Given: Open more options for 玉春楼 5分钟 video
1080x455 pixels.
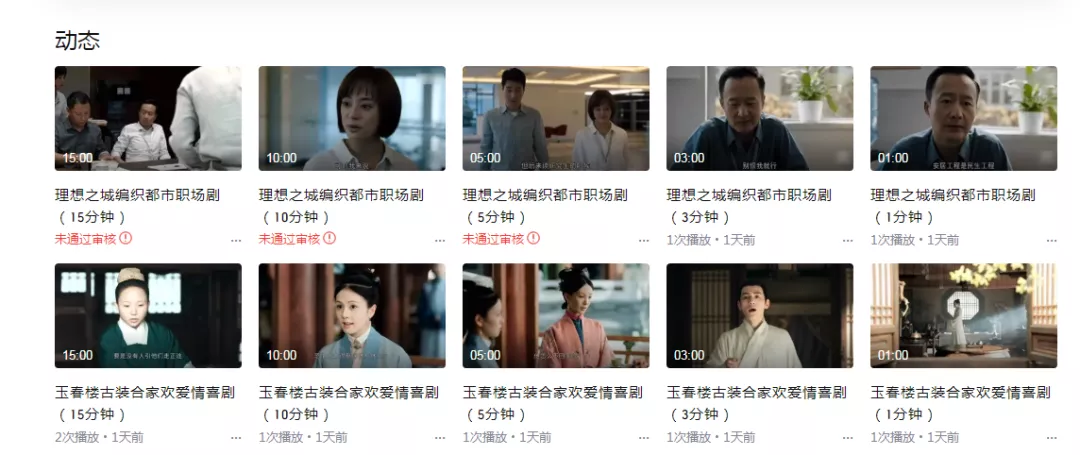Looking at the screenshot, I should coord(644,438).
